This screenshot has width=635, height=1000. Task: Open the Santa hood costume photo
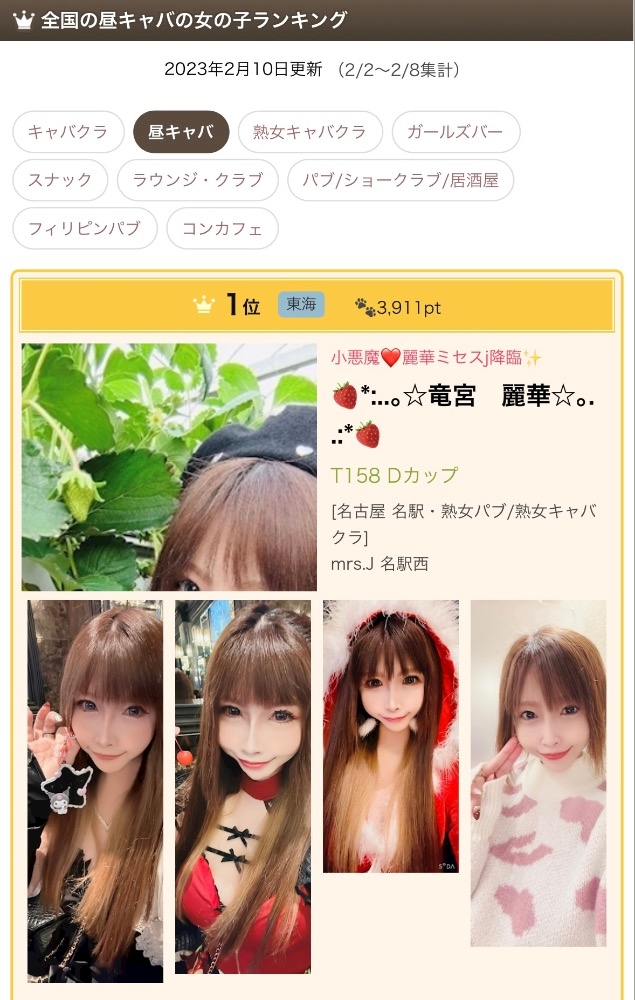(391, 736)
